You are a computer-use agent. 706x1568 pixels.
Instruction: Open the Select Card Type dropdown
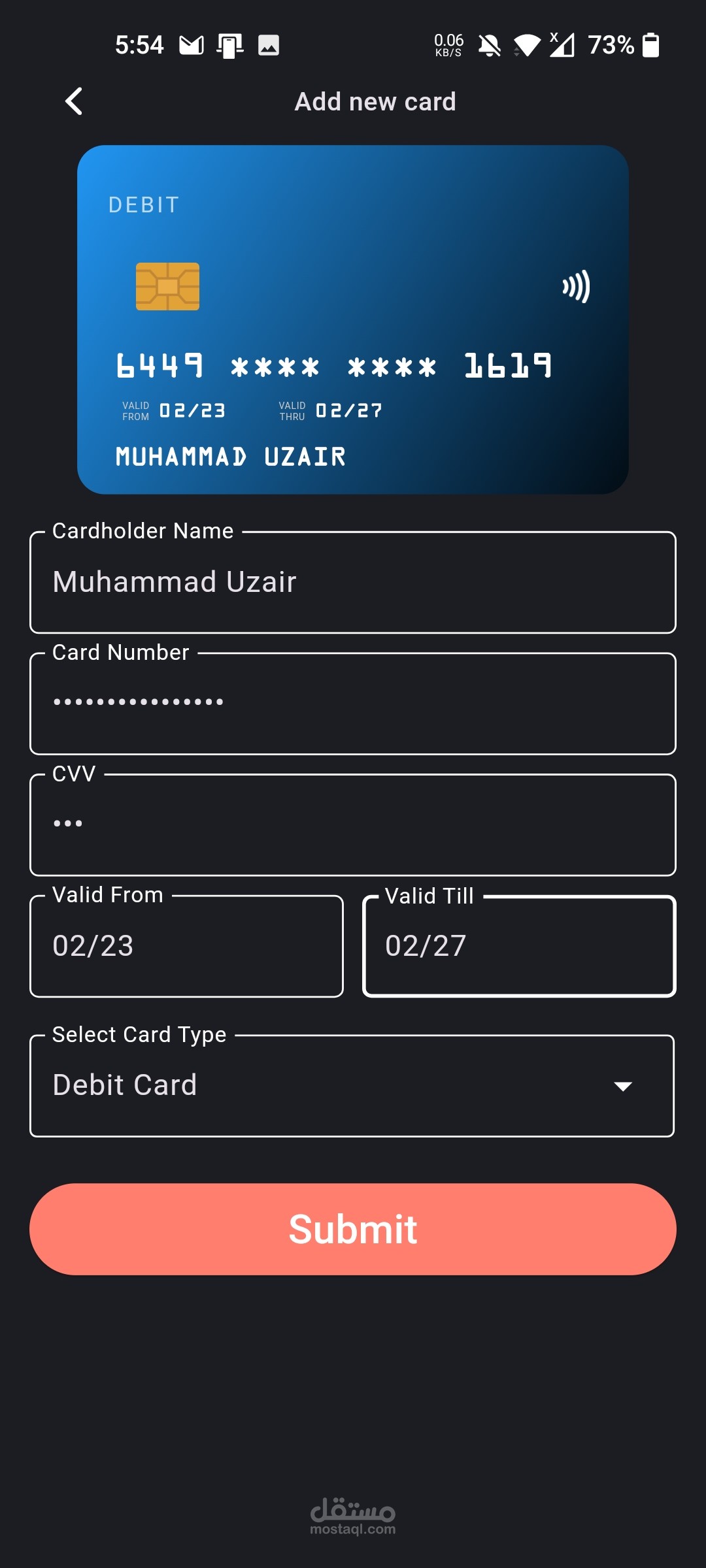click(352, 1086)
